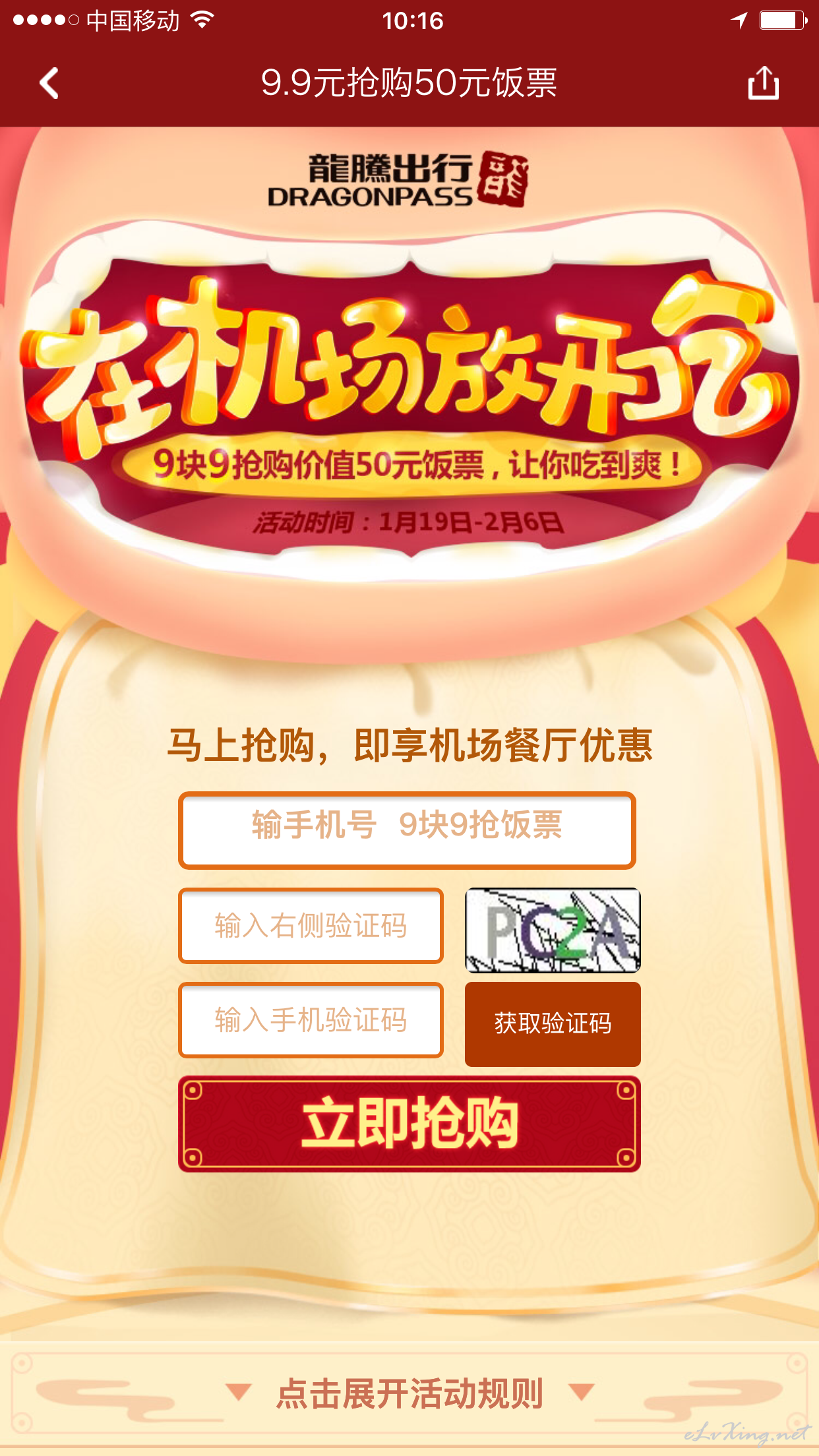Select the SMS verification code field
The width and height of the screenshot is (819, 1456).
click(x=311, y=1019)
